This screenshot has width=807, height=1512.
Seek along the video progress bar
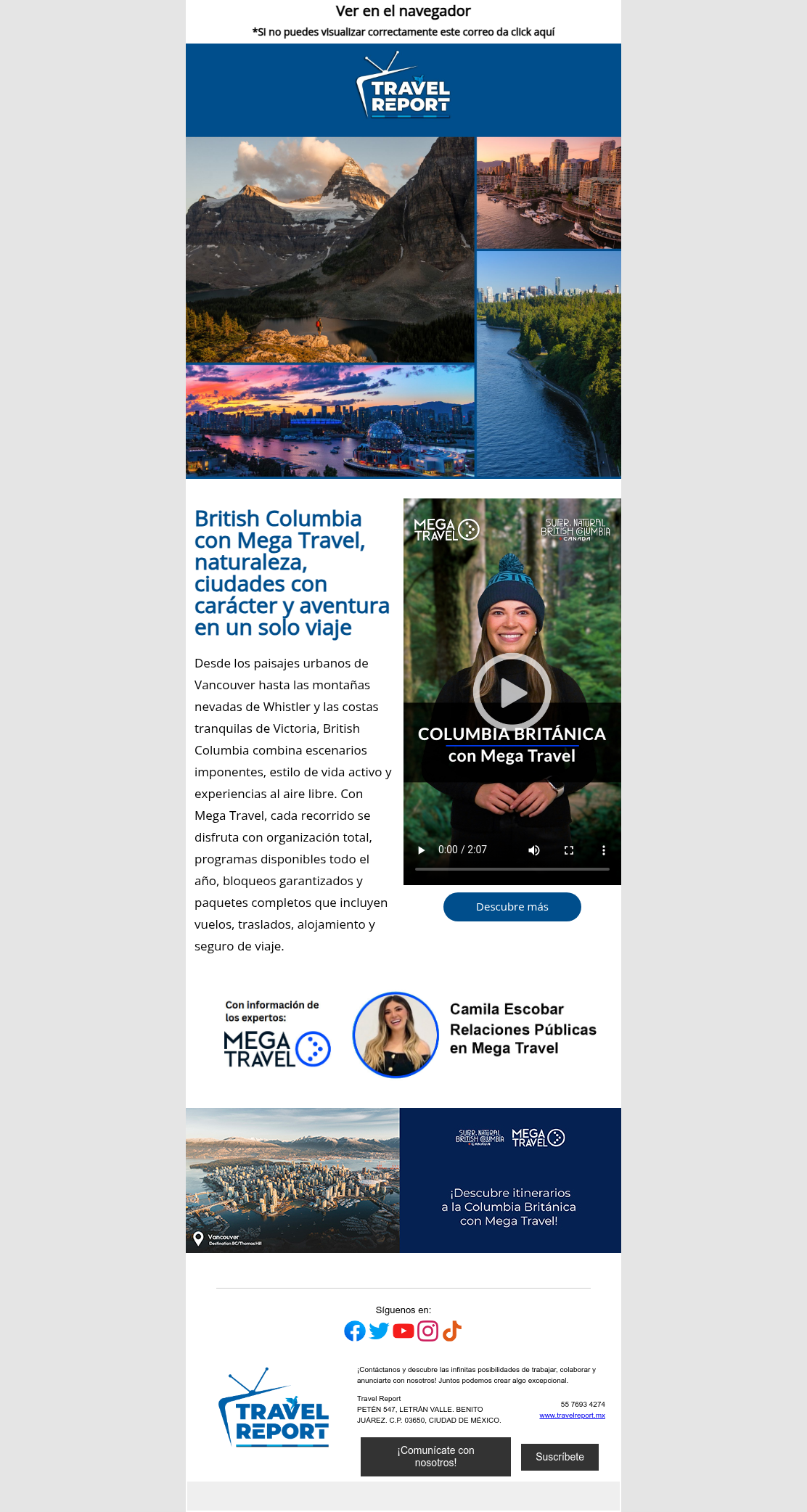512,868
